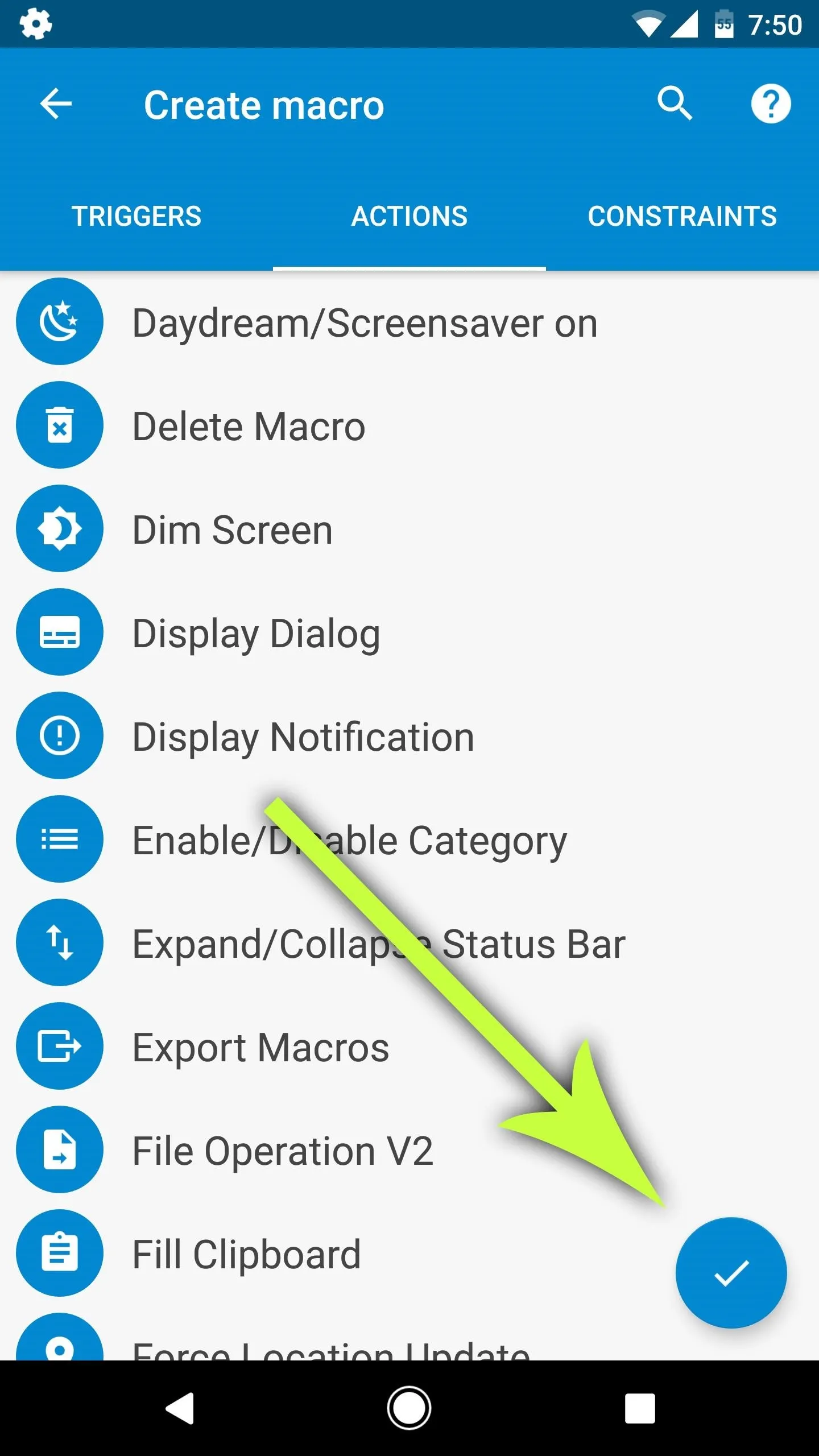The image size is (819, 1456).
Task: Open the search icon in the app bar
Action: (675, 104)
